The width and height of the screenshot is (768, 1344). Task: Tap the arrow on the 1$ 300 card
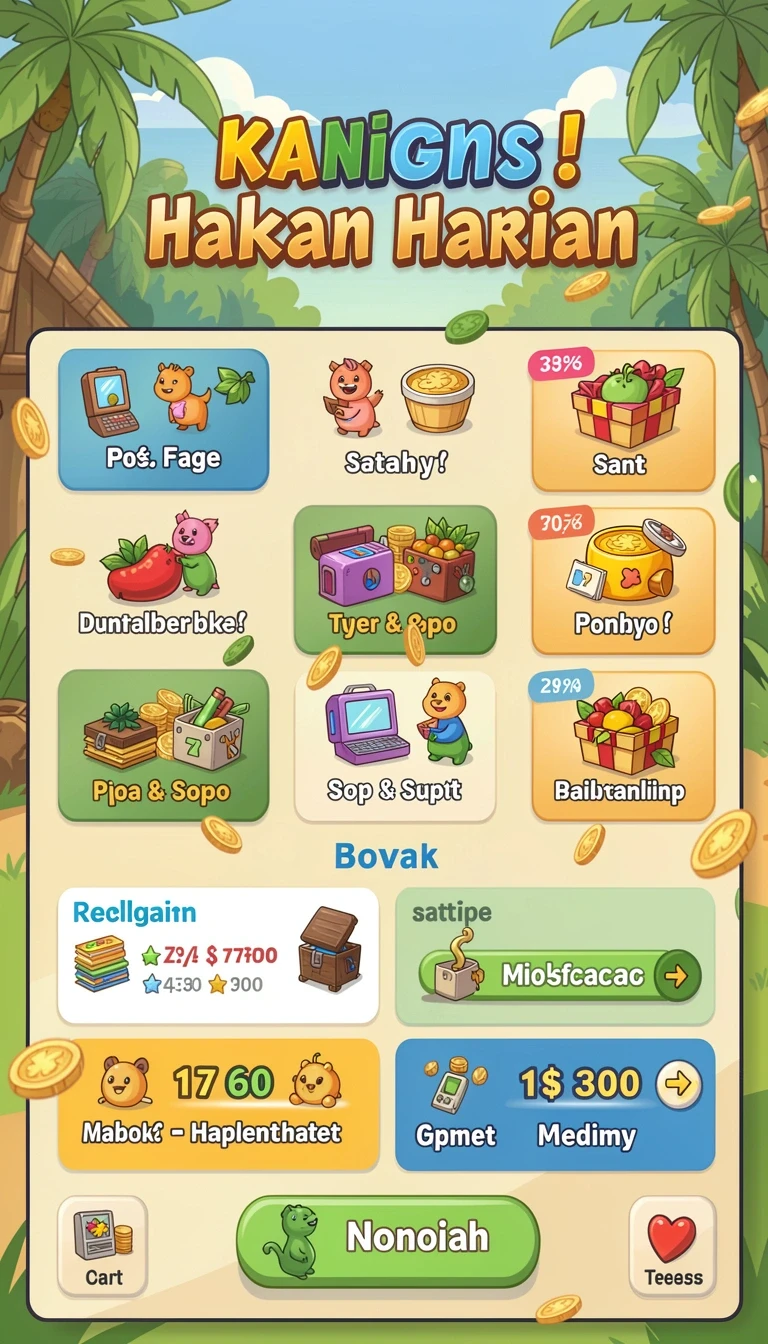point(678,1085)
